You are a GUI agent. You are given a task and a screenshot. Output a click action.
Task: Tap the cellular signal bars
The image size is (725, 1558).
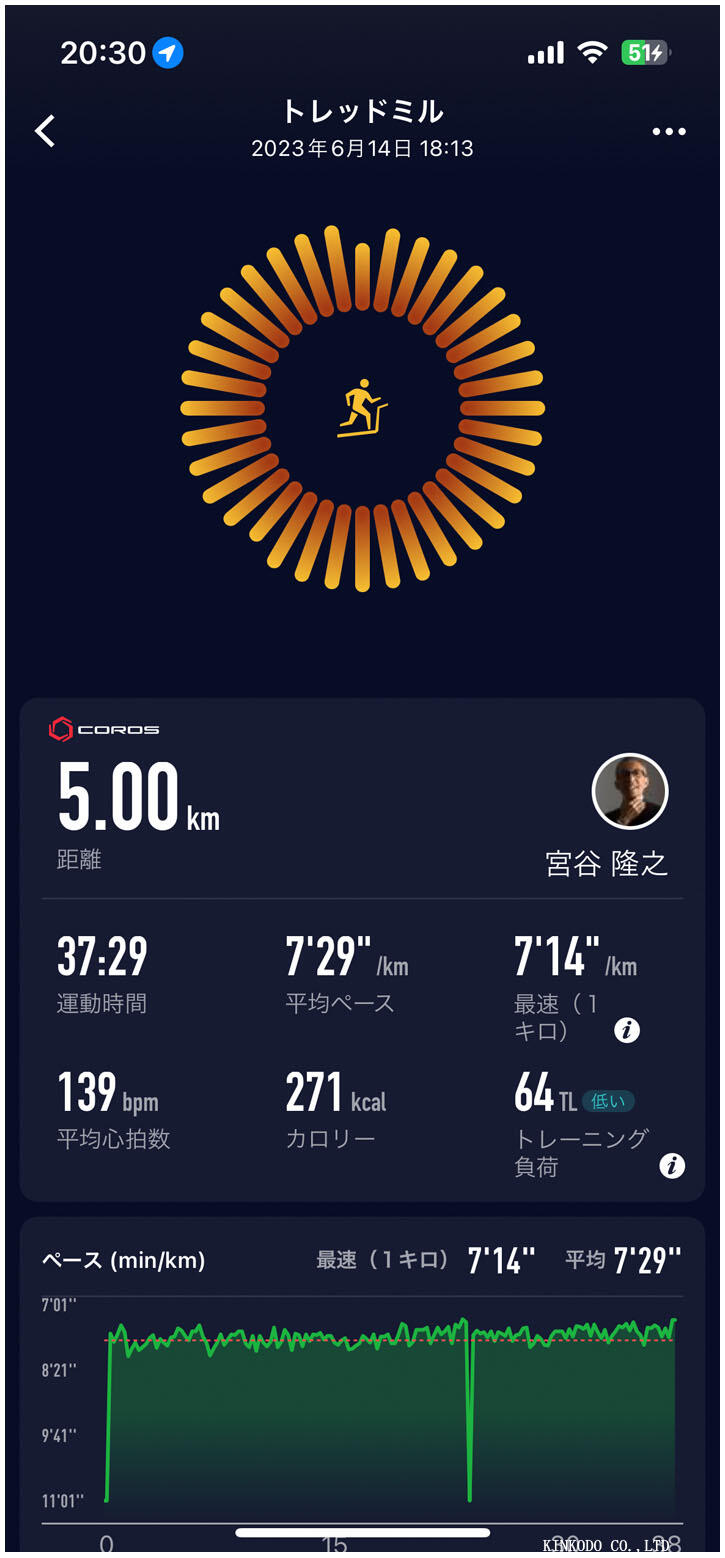[544, 52]
